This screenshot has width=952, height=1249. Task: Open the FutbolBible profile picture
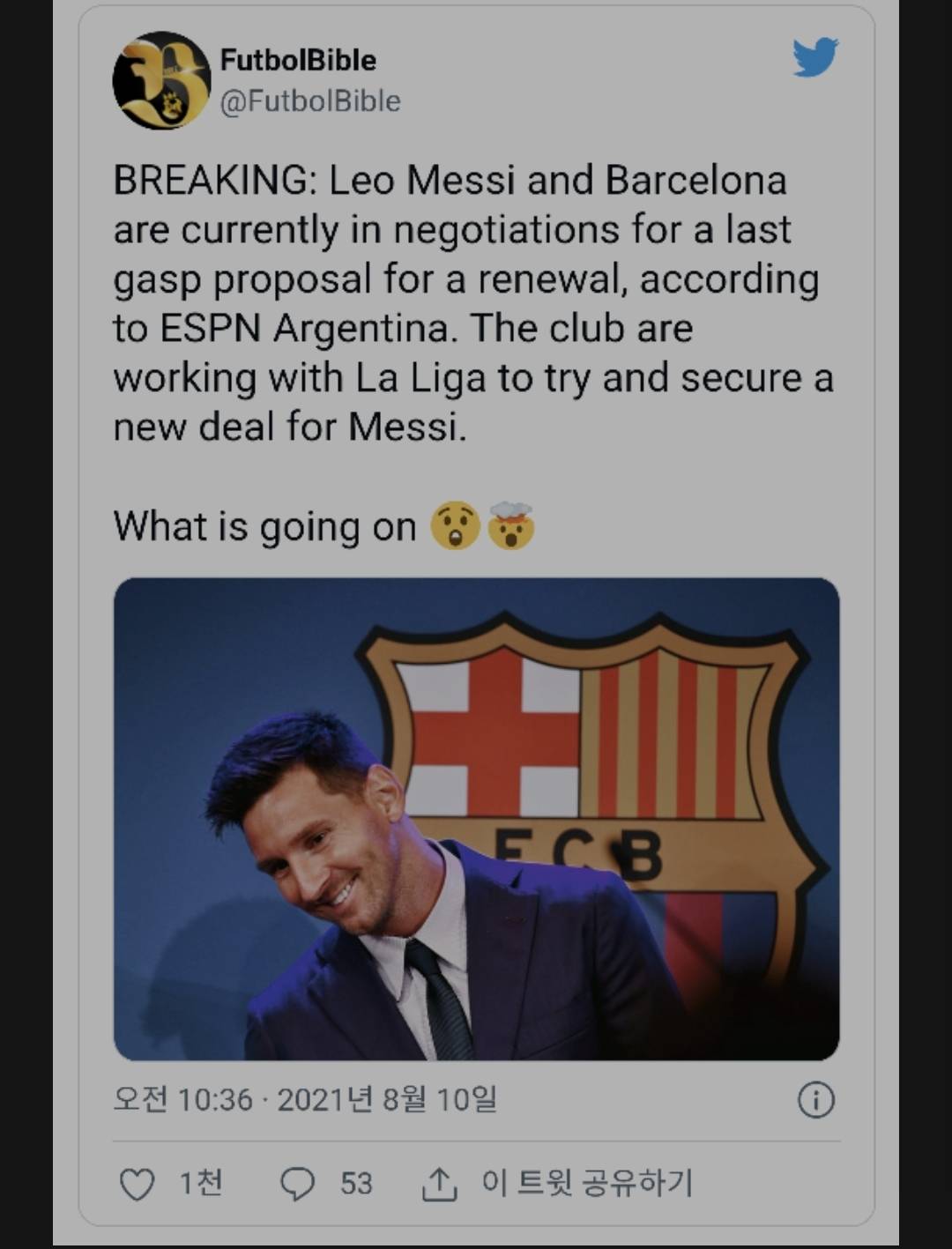pos(161,81)
